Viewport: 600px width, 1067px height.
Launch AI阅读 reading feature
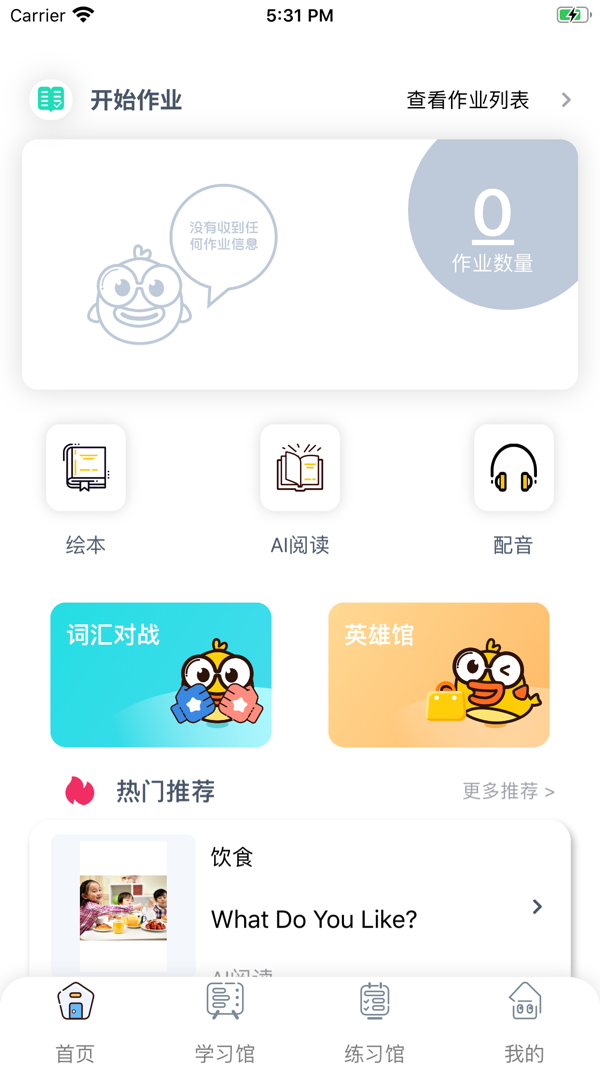[300, 468]
